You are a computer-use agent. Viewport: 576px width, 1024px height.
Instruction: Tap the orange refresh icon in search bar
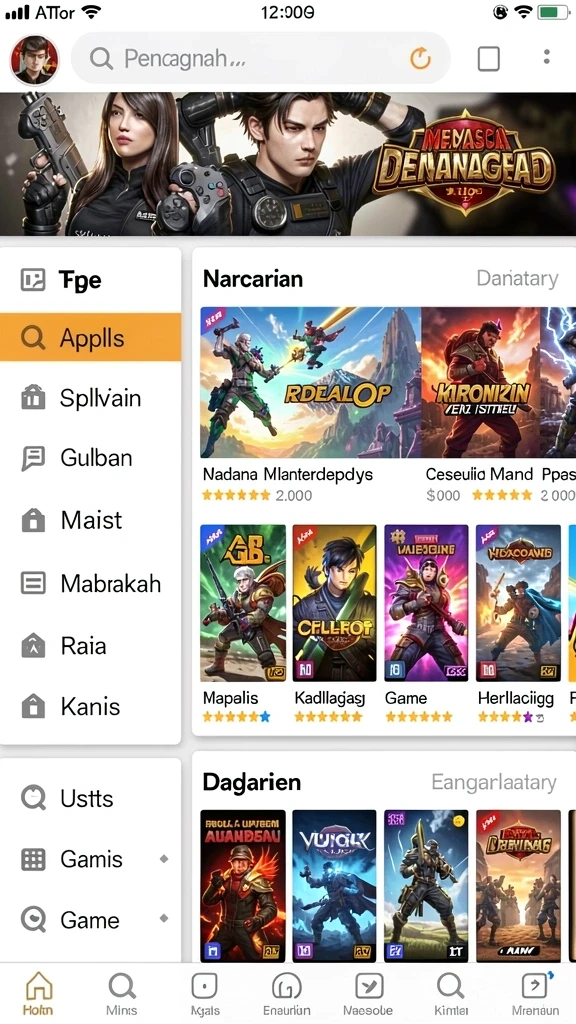[420, 59]
